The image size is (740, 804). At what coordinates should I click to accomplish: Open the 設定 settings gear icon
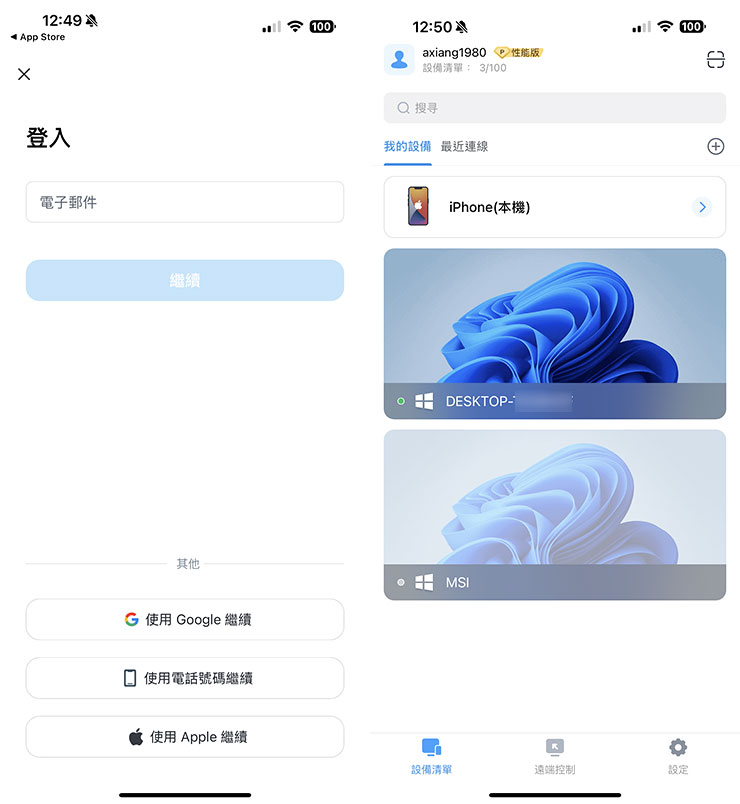click(678, 747)
